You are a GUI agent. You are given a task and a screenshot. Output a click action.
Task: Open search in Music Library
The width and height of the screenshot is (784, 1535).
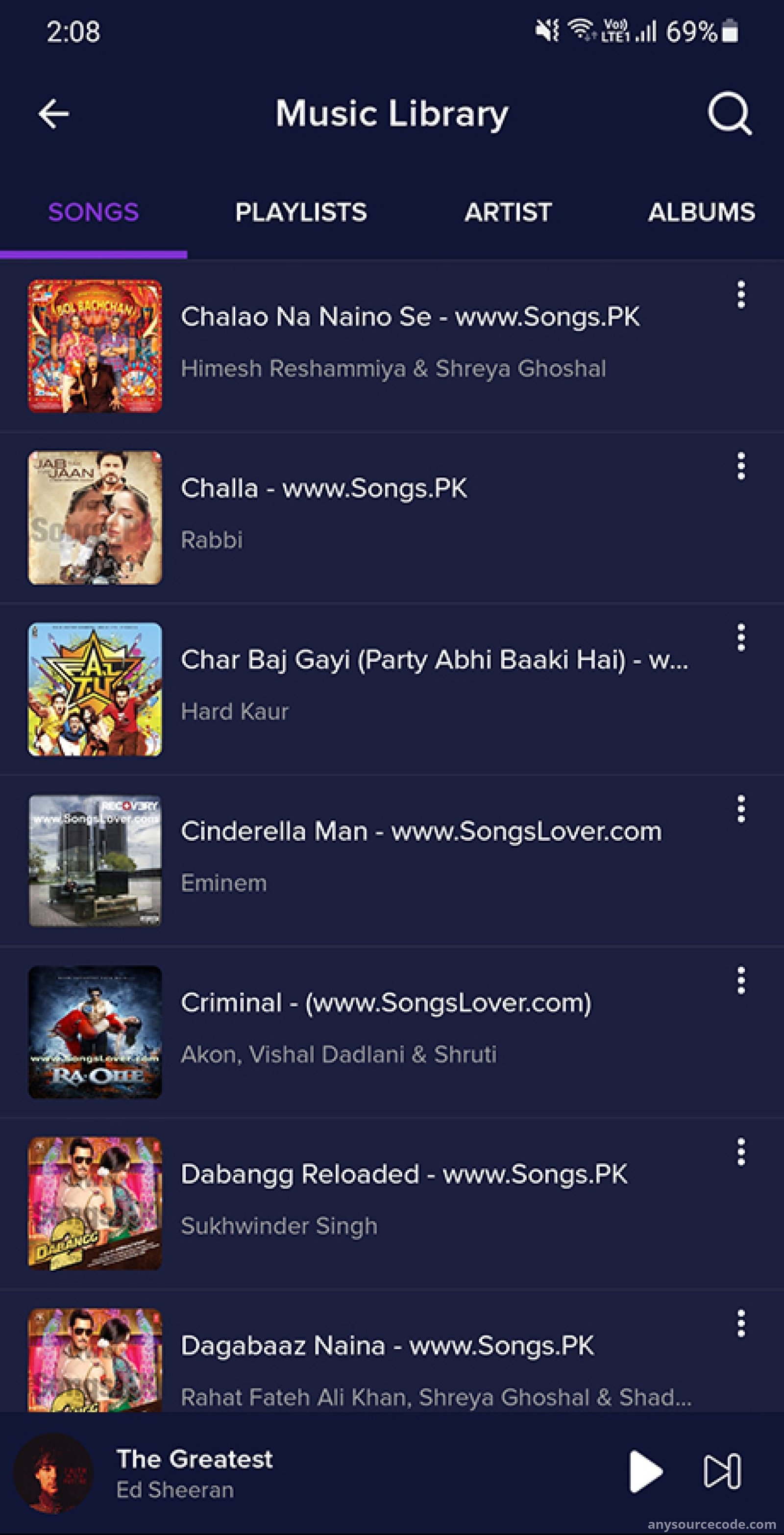click(730, 114)
